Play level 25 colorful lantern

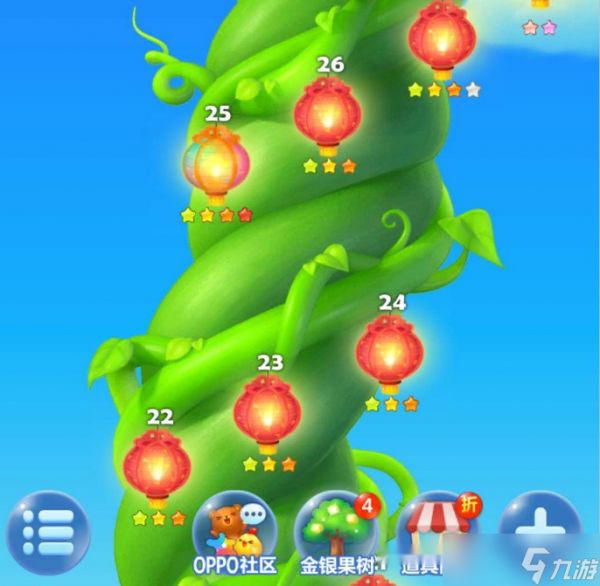(x=215, y=164)
